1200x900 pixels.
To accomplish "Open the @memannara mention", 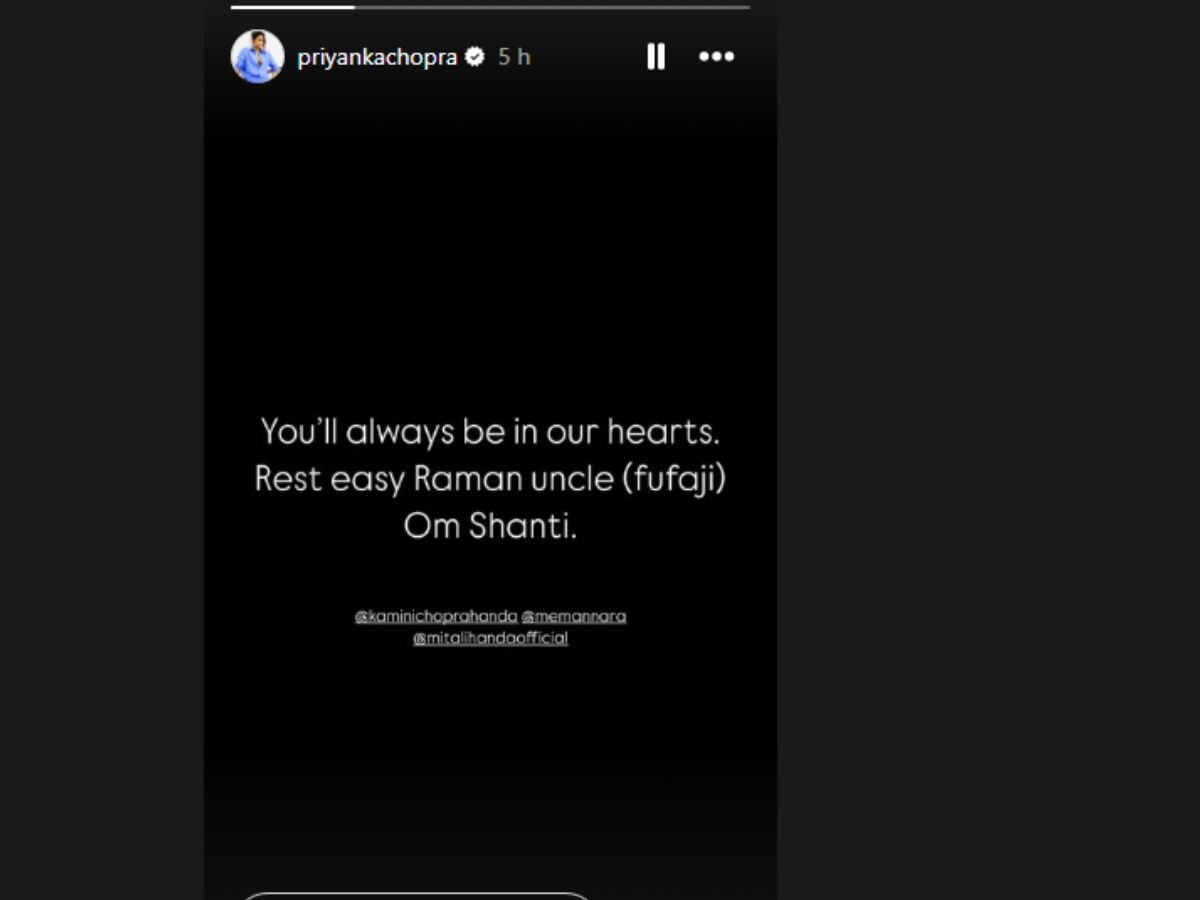I will [574, 616].
